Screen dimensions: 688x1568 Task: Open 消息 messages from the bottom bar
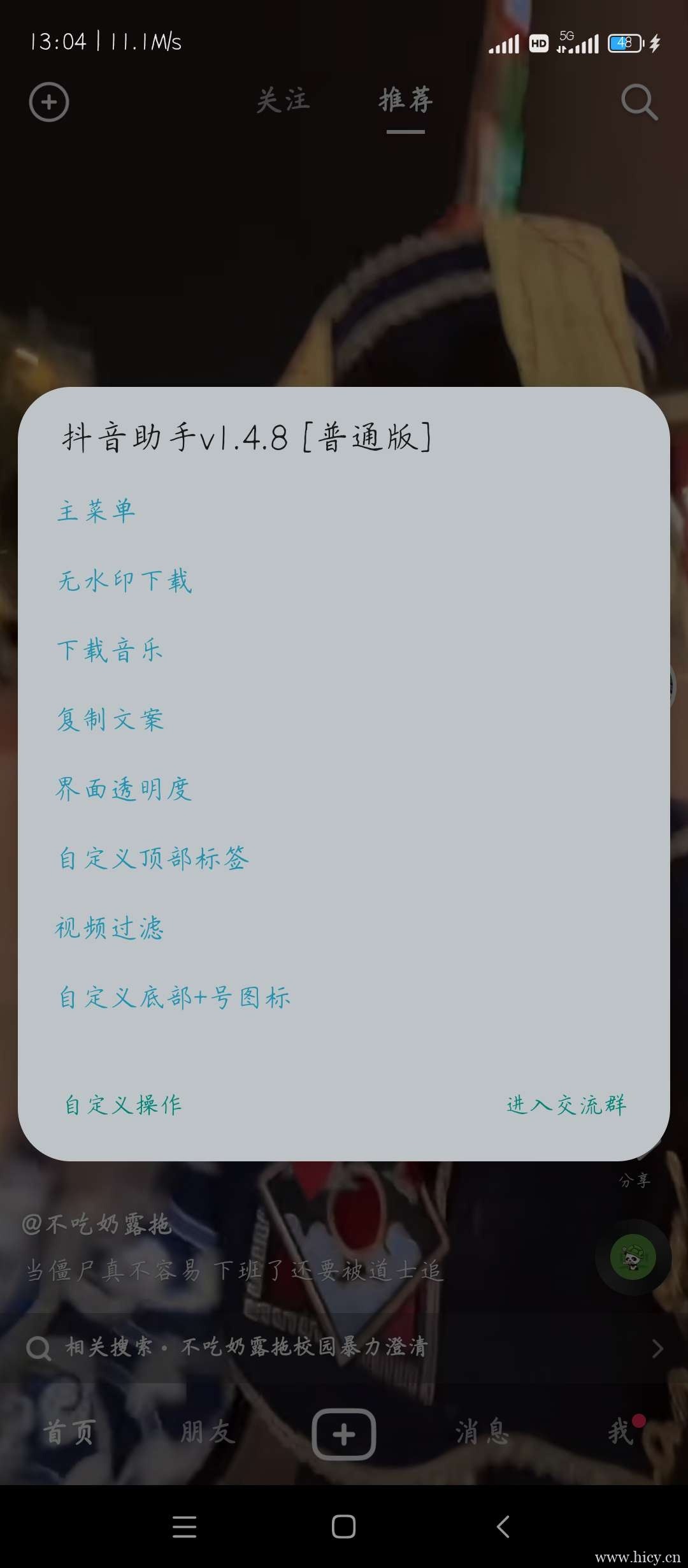click(x=482, y=1433)
